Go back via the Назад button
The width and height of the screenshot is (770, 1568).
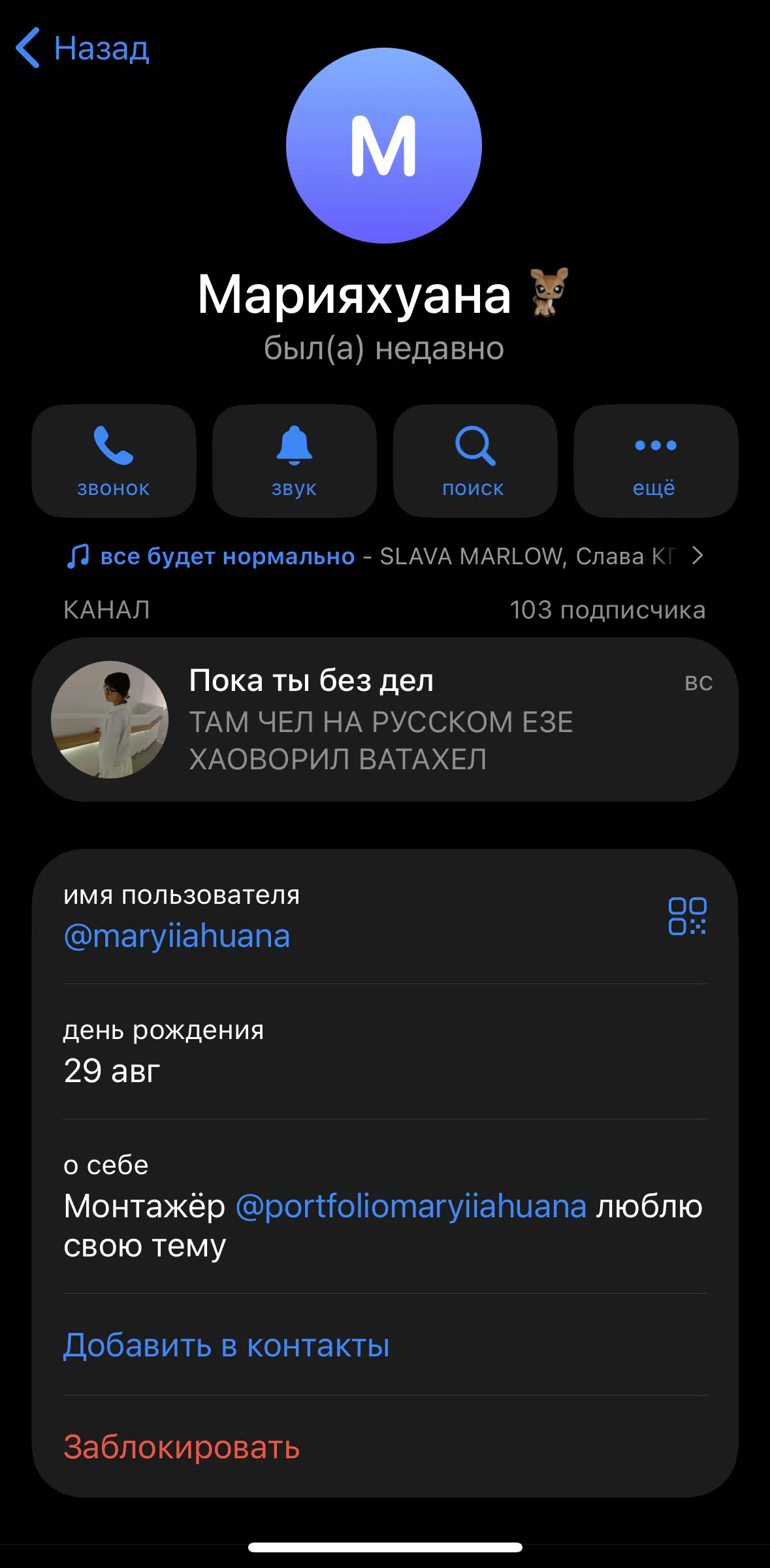point(84,48)
